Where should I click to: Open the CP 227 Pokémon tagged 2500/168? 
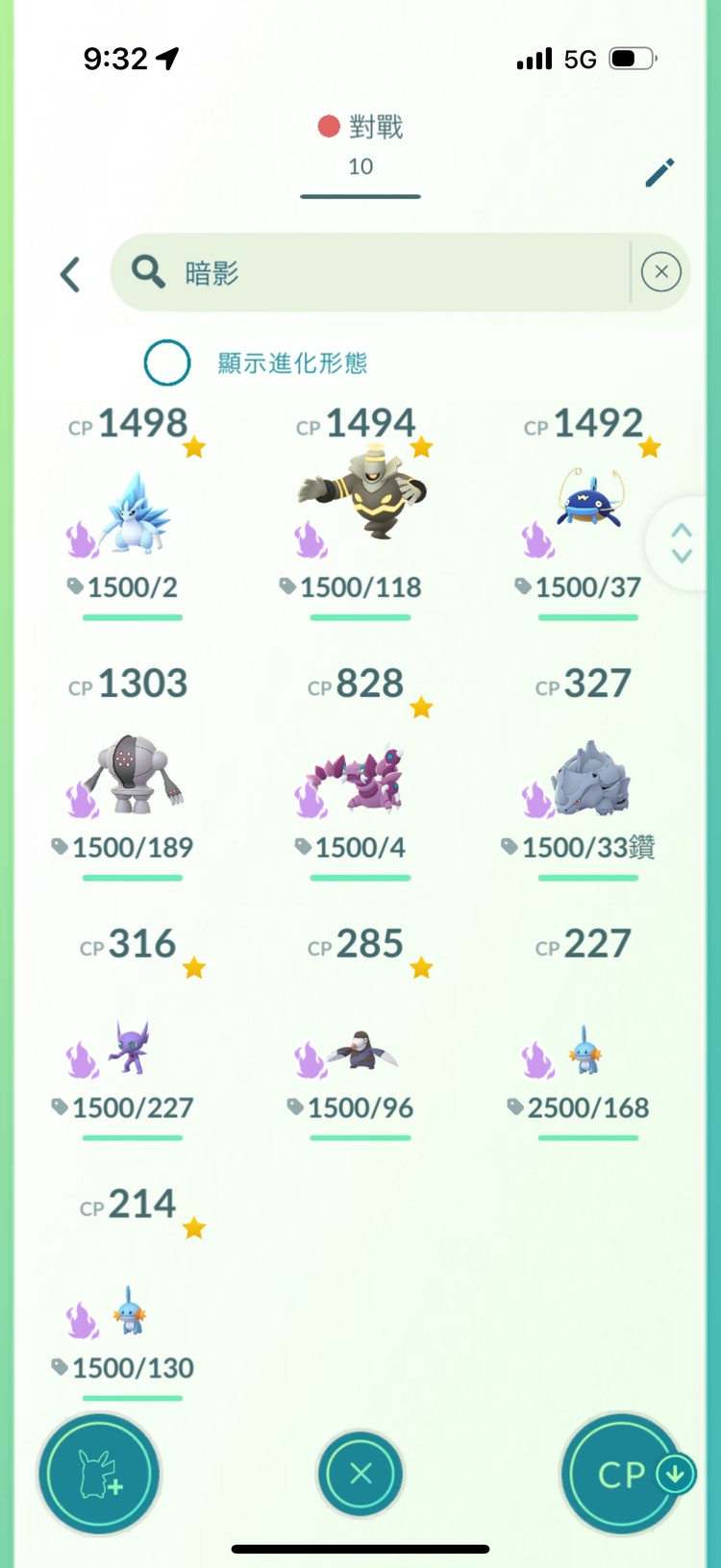click(584, 1050)
